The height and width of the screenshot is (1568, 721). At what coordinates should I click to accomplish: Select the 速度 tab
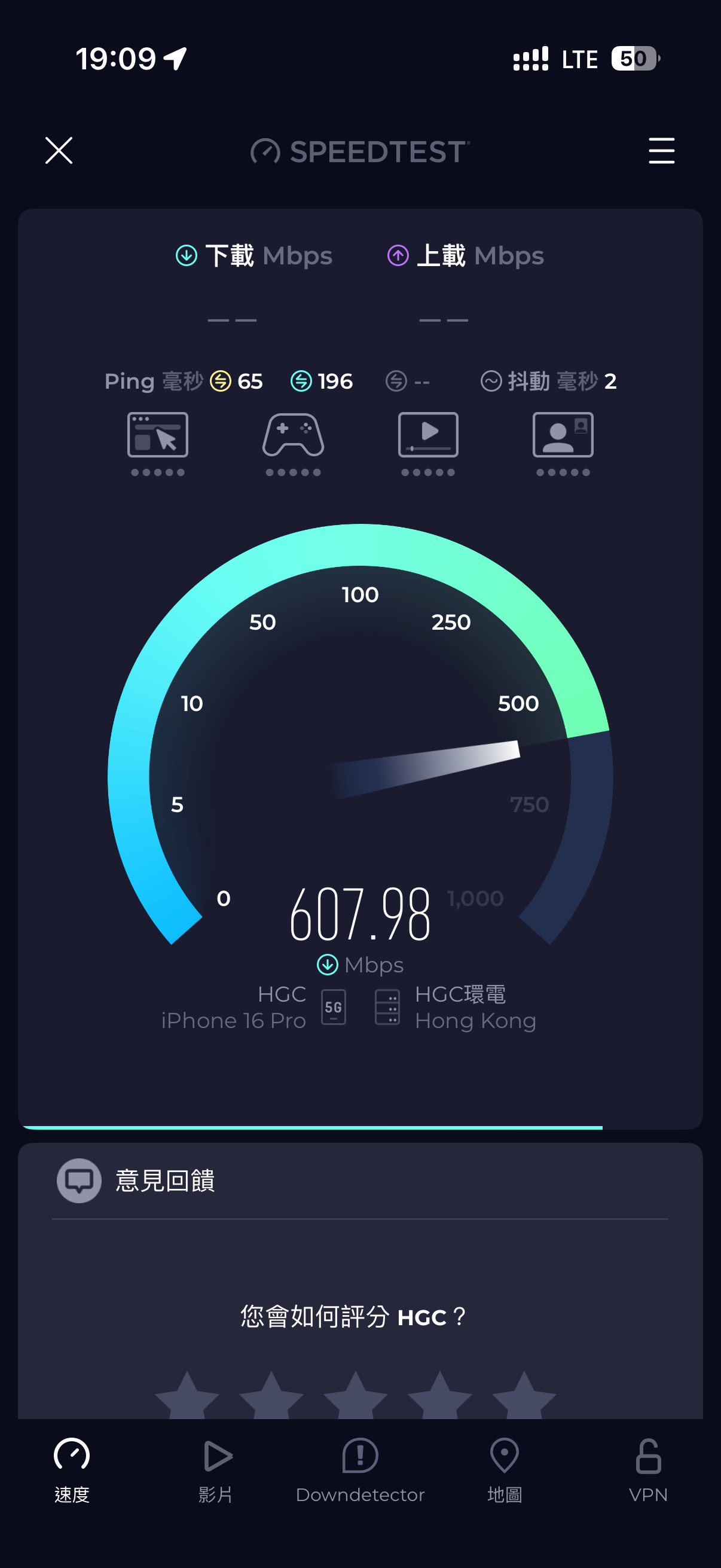tap(72, 1468)
